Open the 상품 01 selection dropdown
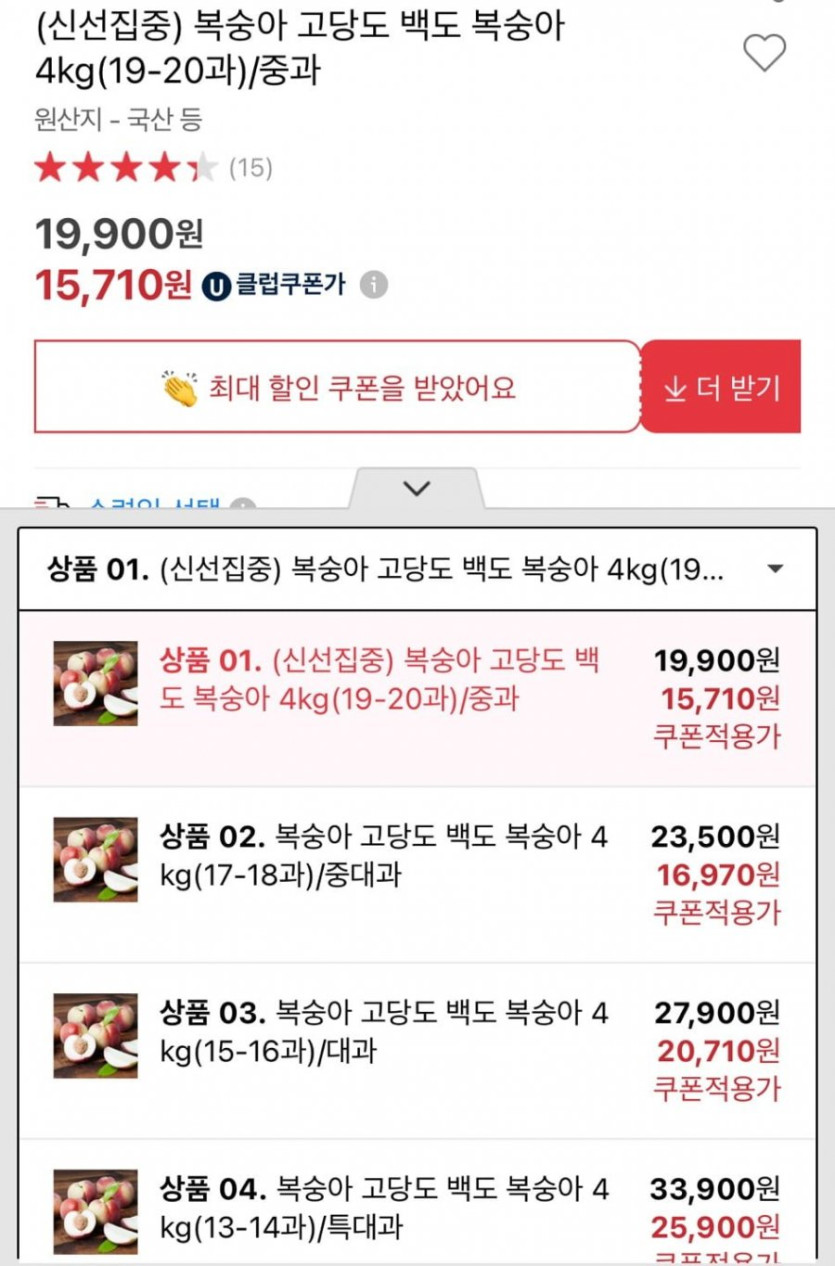The image size is (835, 1266). tap(418, 569)
